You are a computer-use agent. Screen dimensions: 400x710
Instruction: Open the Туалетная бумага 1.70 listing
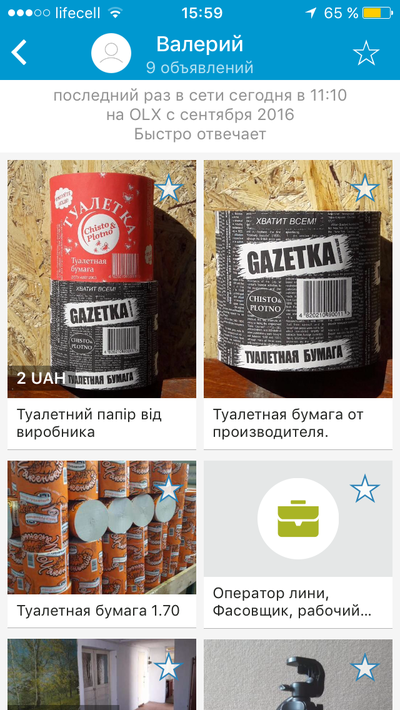point(102,544)
